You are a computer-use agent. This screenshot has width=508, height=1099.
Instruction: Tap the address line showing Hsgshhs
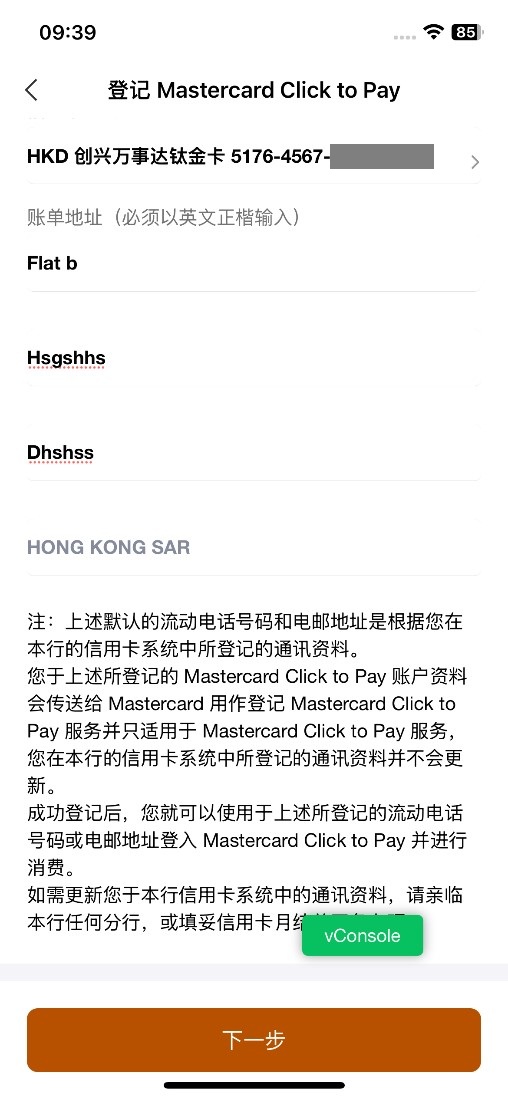[x=254, y=358]
